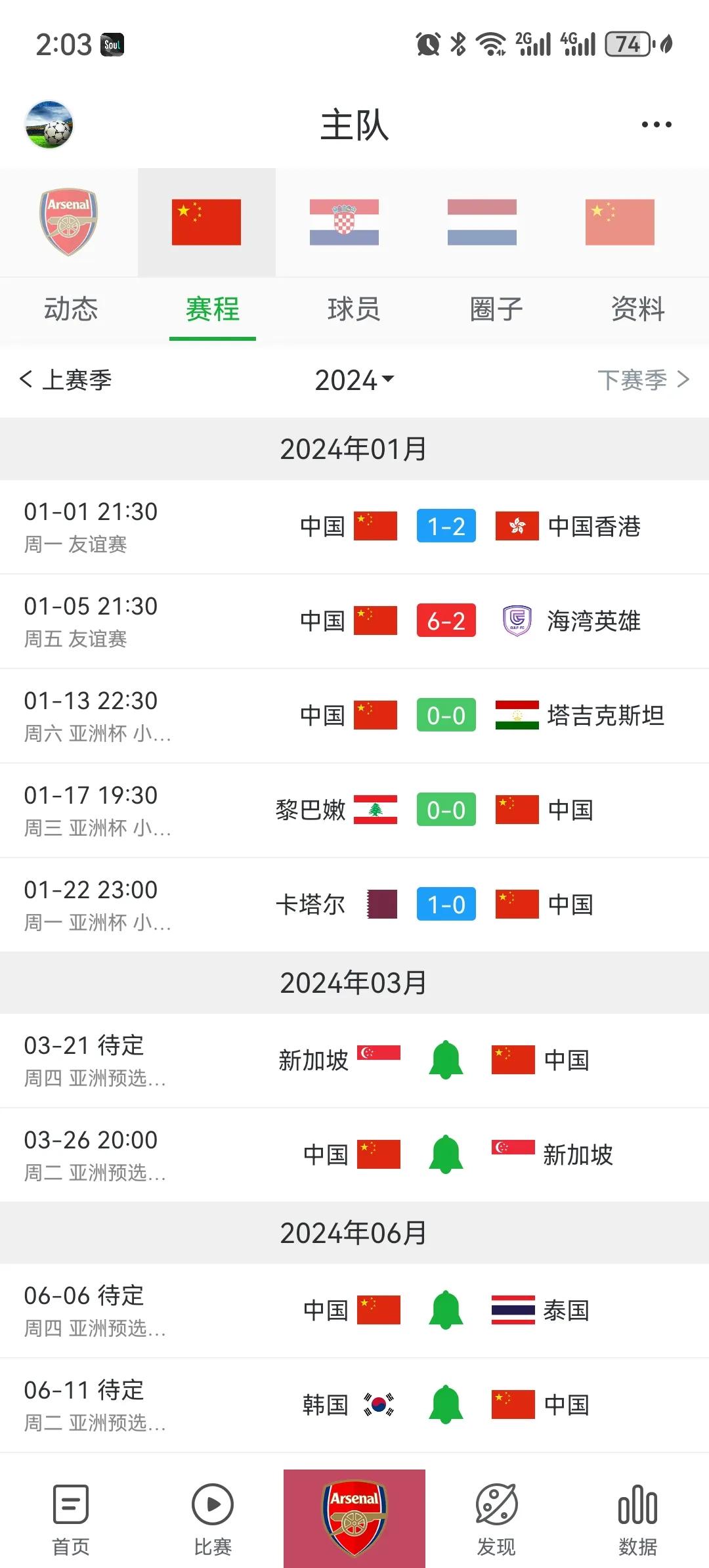Image resolution: width=709 pixels, height=1568 pixels.
Task: Switch to the 资料 tab
Action: click(637, 310)
